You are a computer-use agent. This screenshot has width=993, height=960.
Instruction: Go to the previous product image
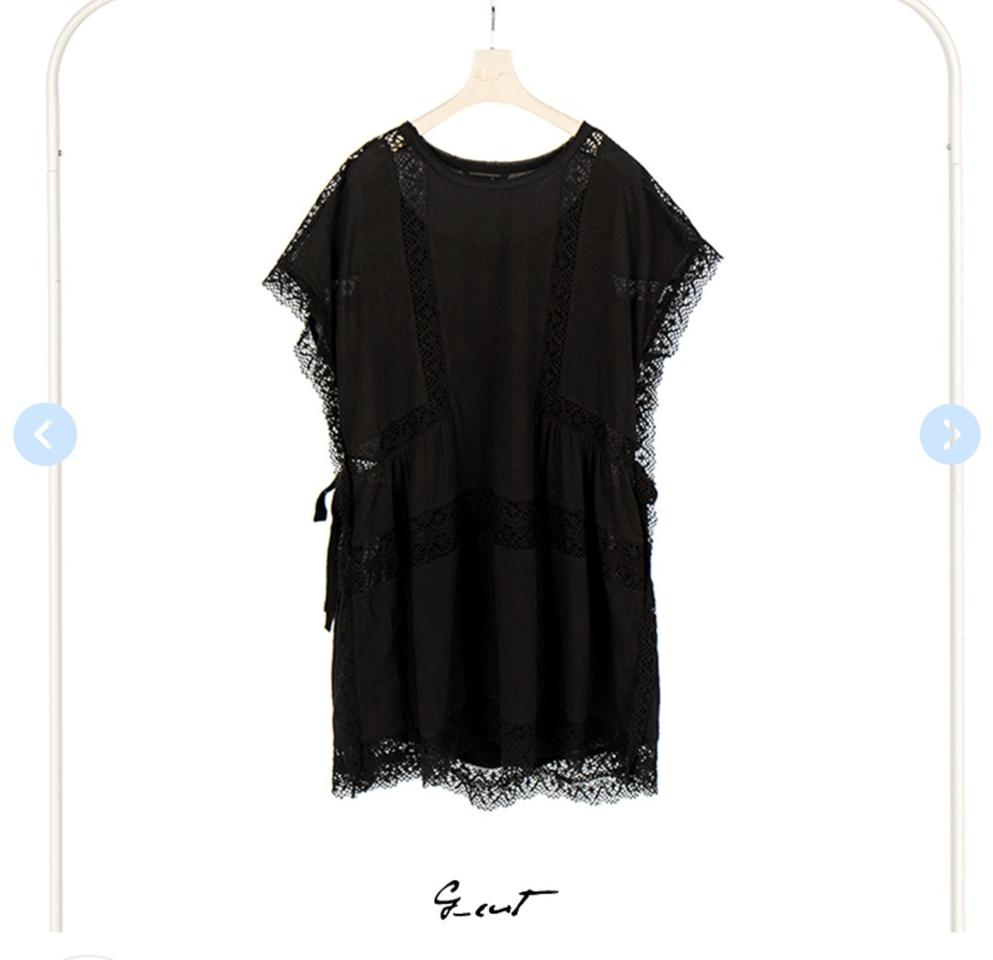click(x=45, y=434)
